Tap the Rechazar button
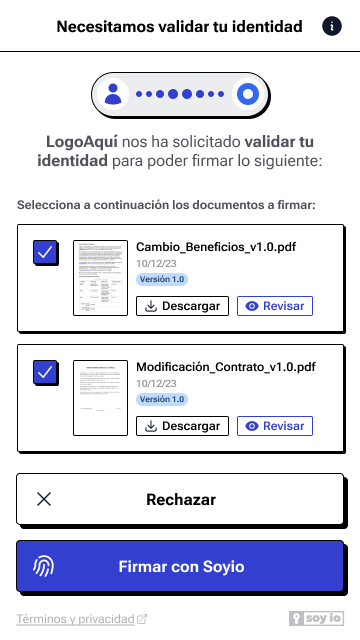This screenshot has width=360, height=640. tap(180, 499)
